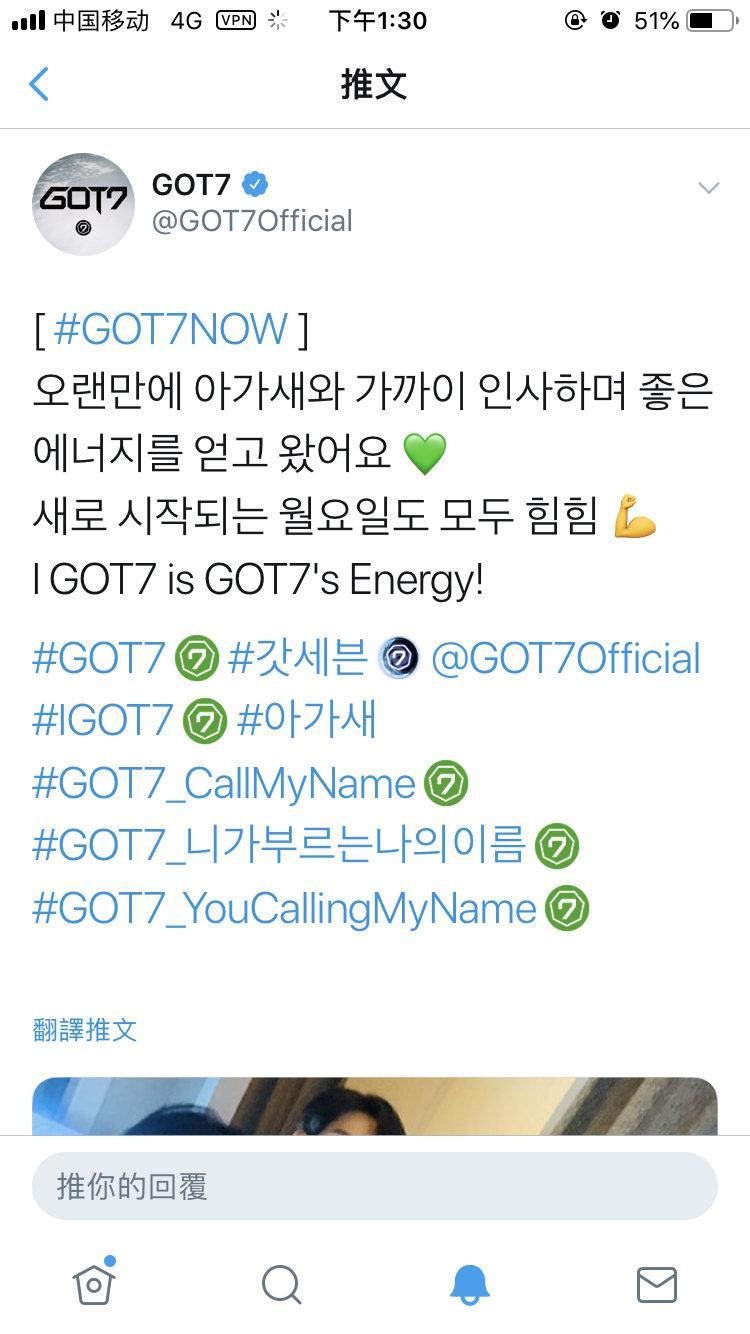Open the attached photo in the tweet
750x1334 pixels.
[375, 1106]
